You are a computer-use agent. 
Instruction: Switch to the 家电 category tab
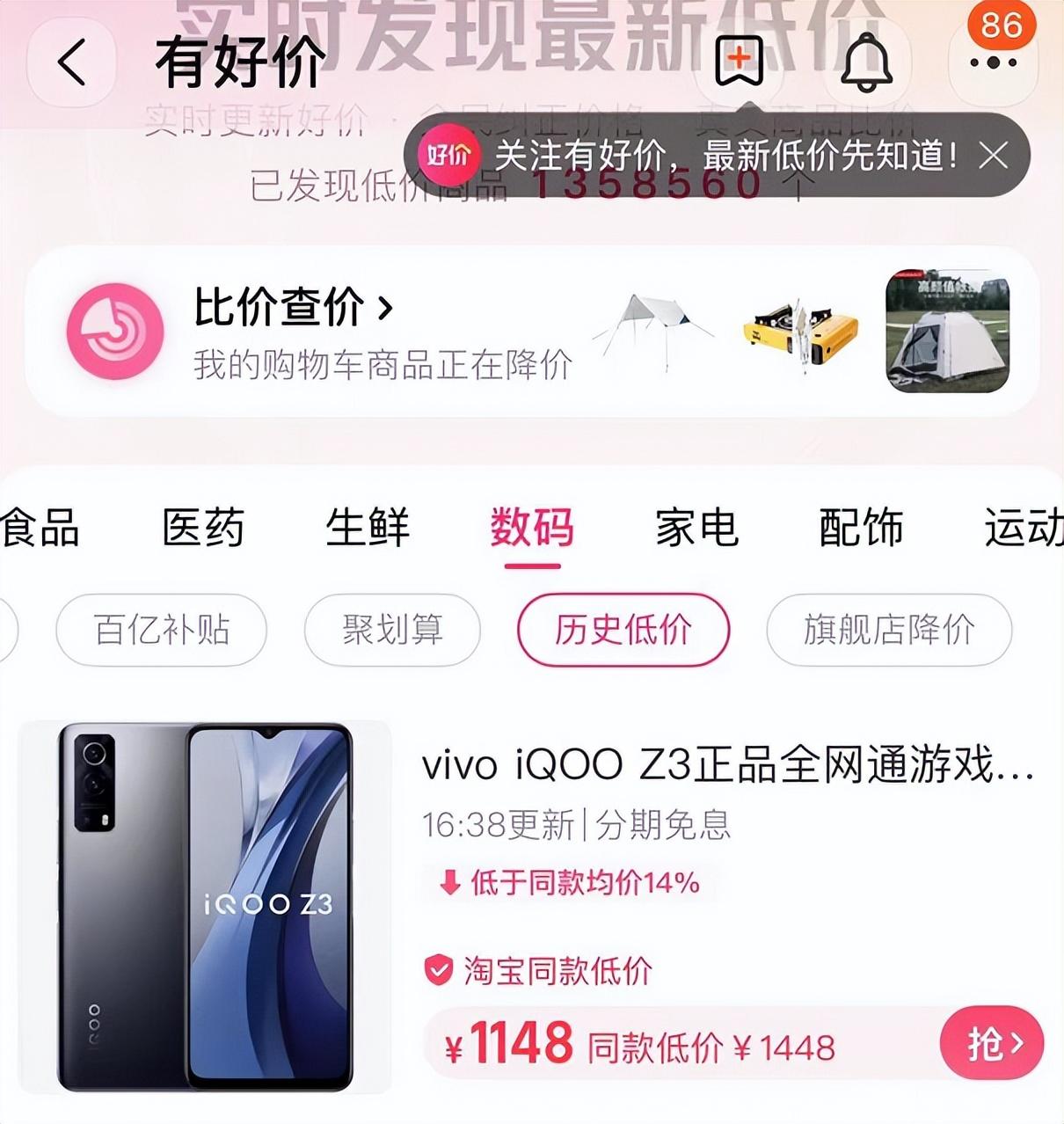coord(696,528)
